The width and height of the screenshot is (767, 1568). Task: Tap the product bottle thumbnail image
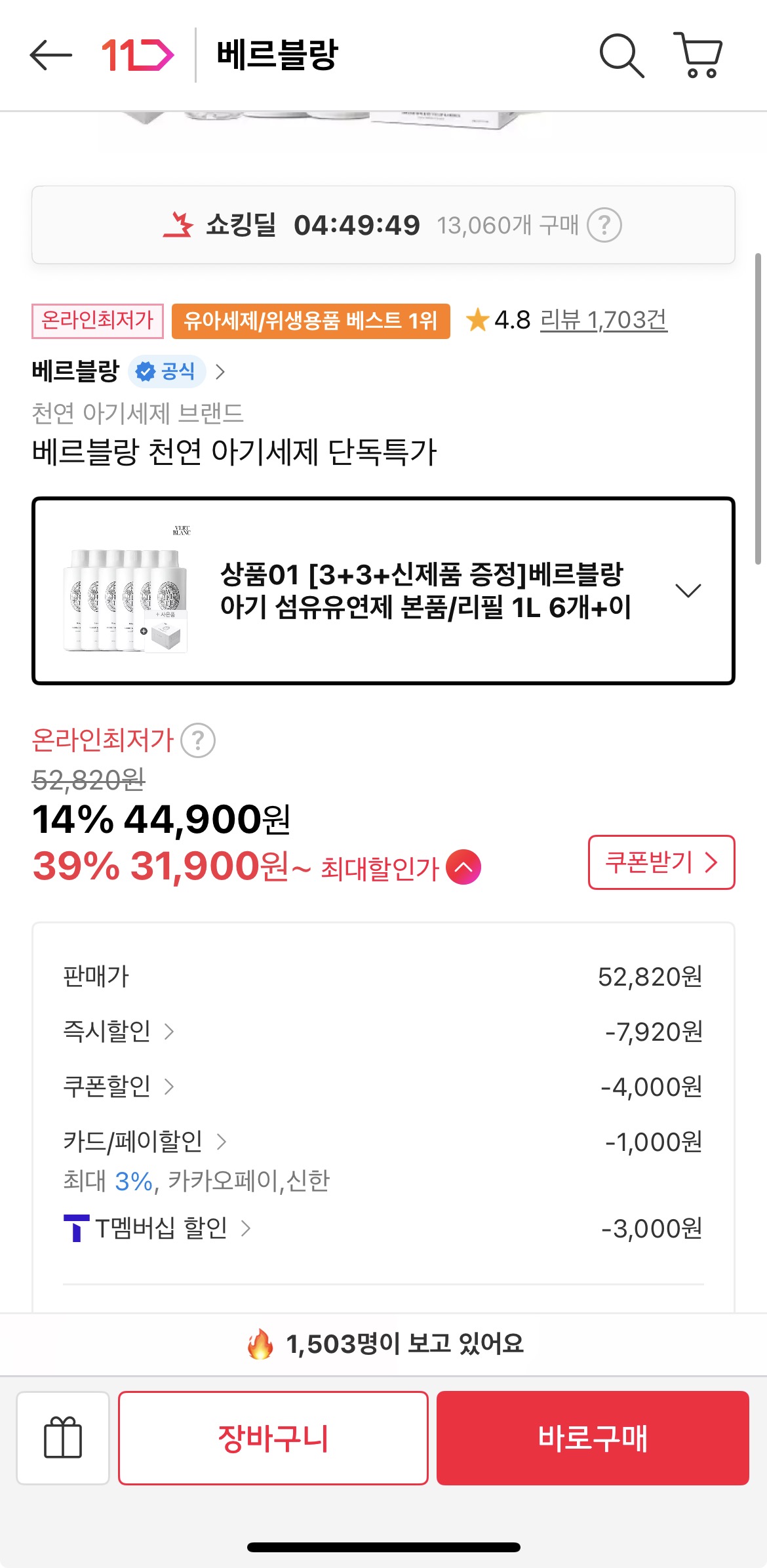tap(125, 591)
